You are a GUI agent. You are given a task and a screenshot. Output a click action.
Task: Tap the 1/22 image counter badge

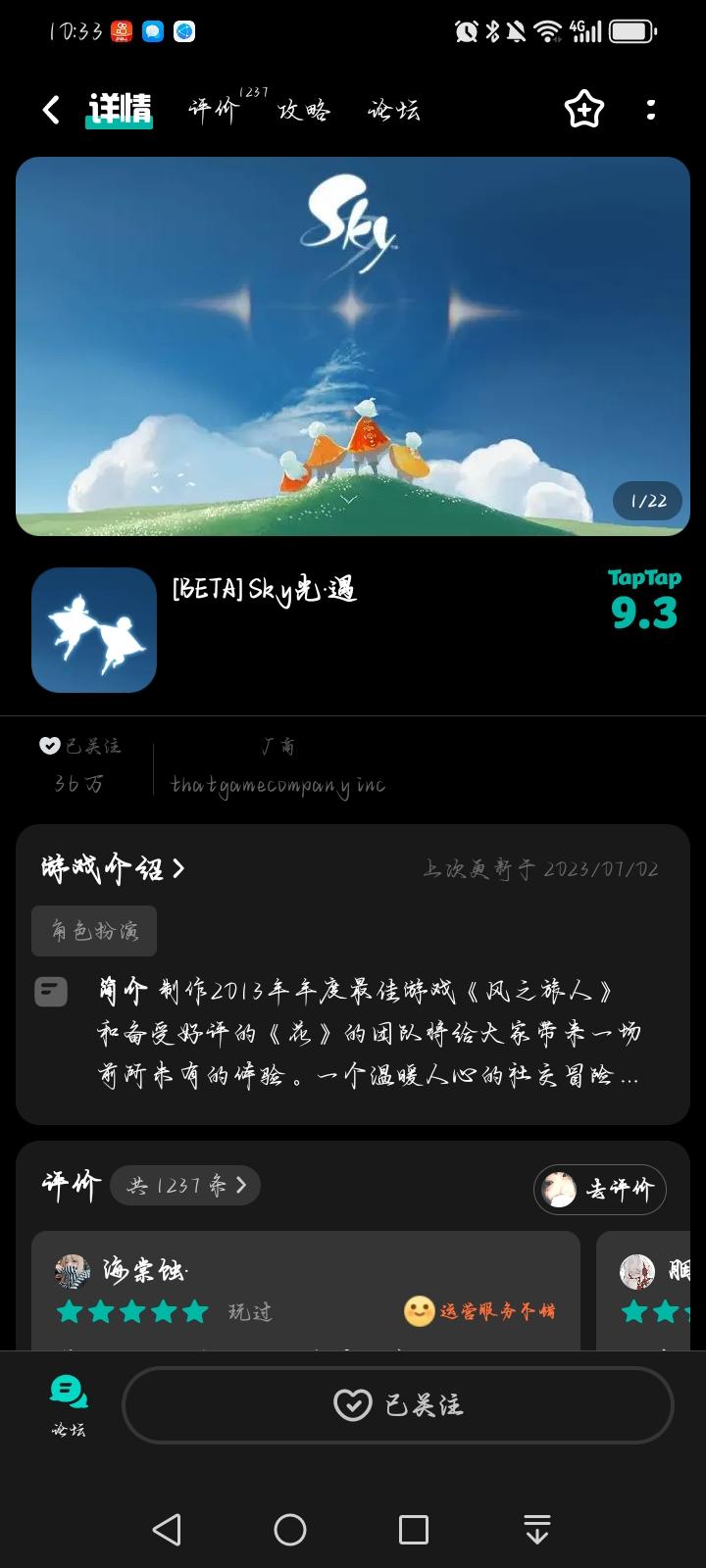646,501
